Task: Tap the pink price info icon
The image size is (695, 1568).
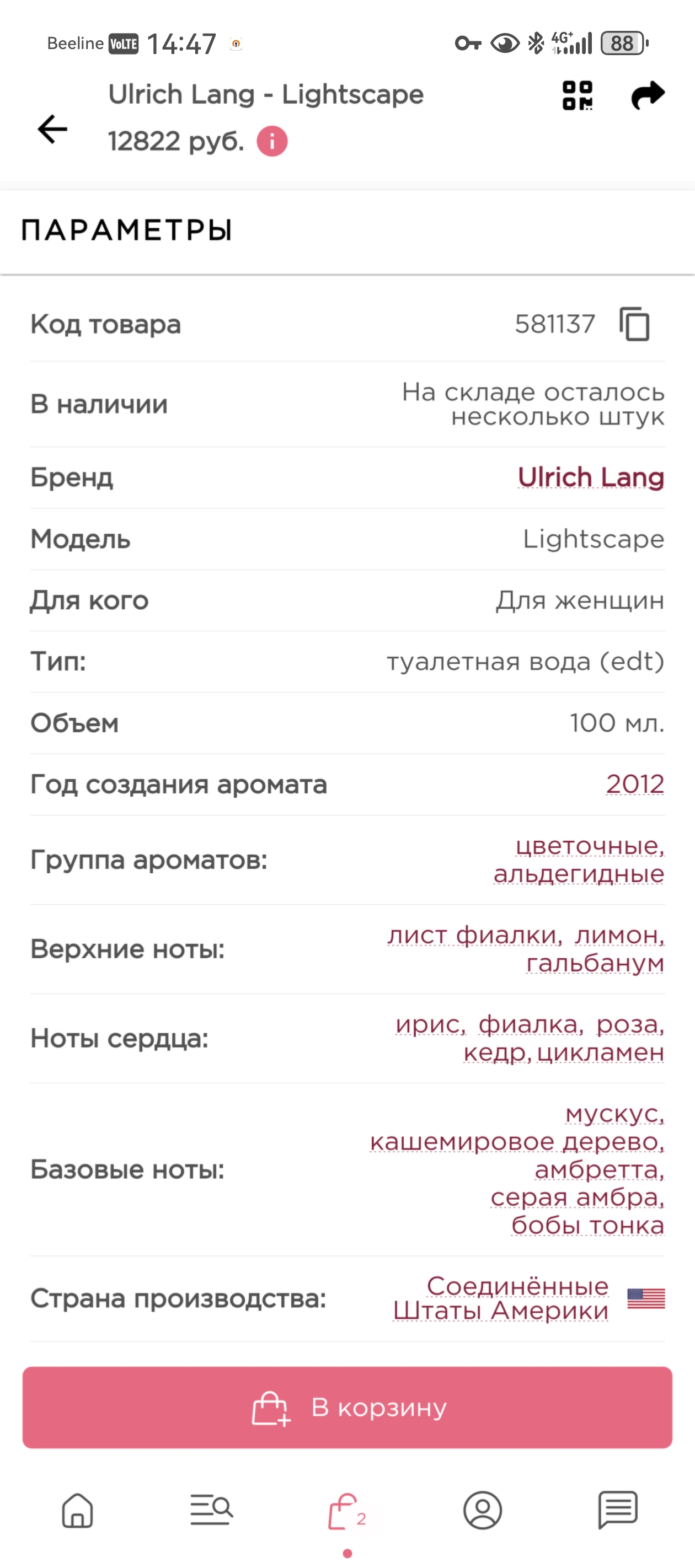Action: tap(272, 142)
